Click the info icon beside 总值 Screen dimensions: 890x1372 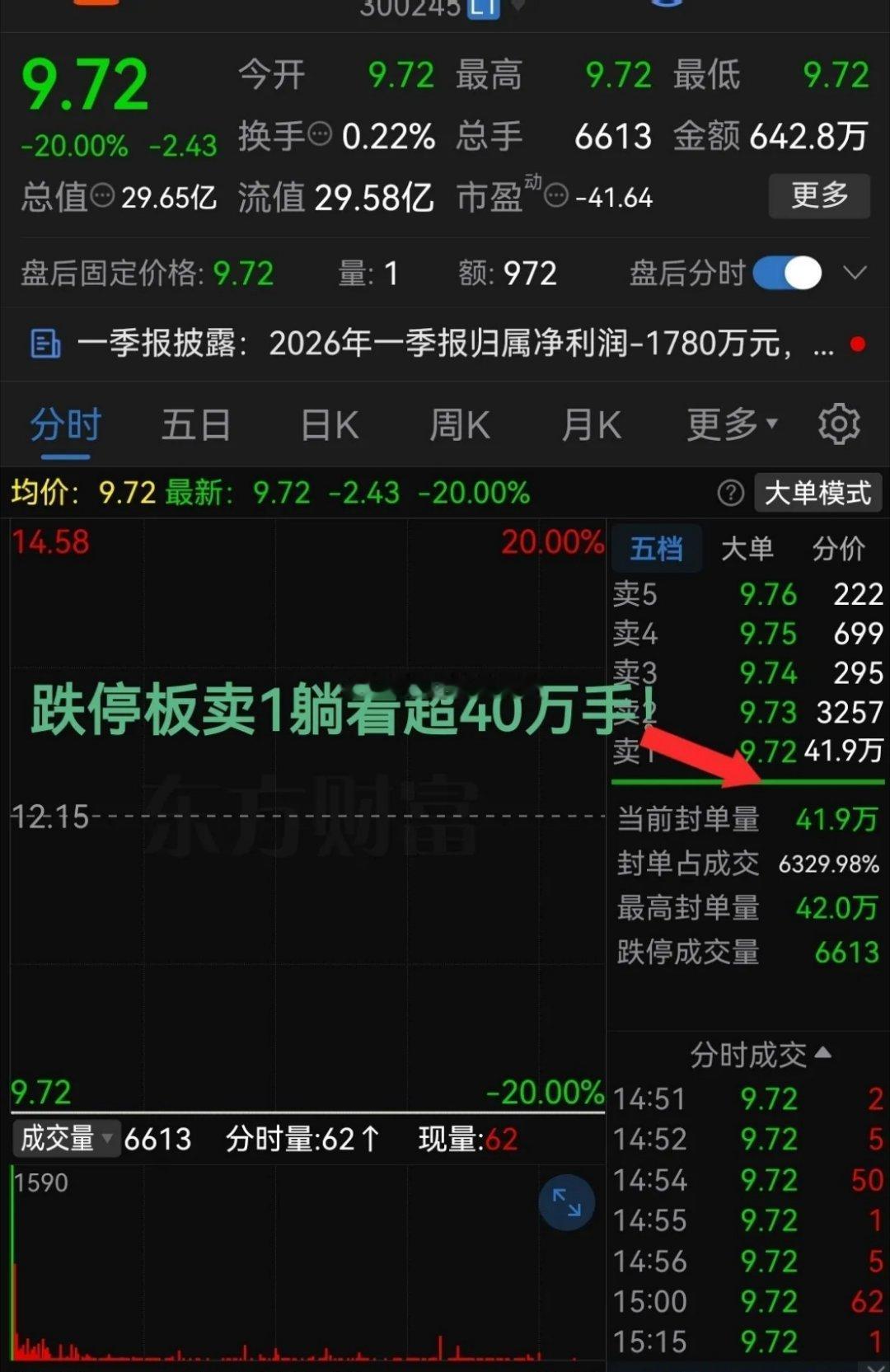pos(100,197)
